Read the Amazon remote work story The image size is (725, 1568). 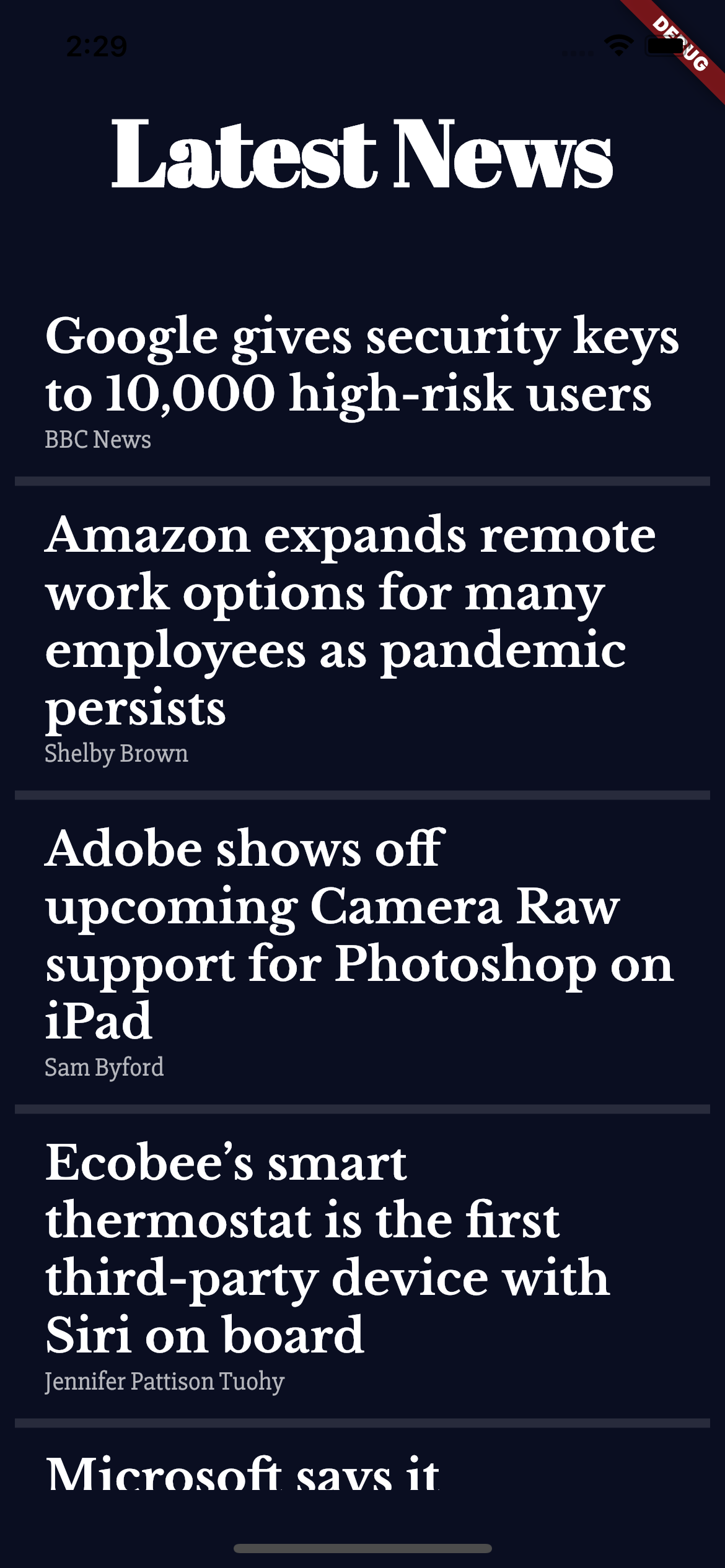[351, 621]
